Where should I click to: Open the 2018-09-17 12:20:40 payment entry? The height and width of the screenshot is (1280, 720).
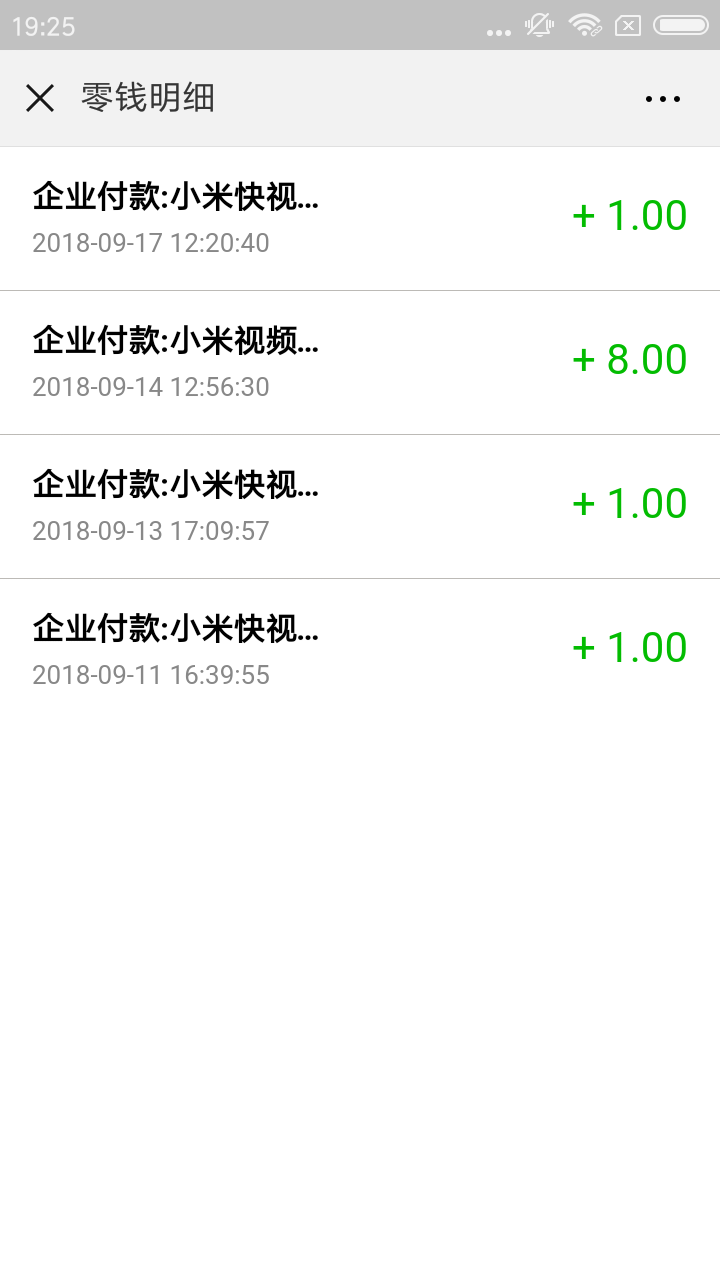click(360, 218)
